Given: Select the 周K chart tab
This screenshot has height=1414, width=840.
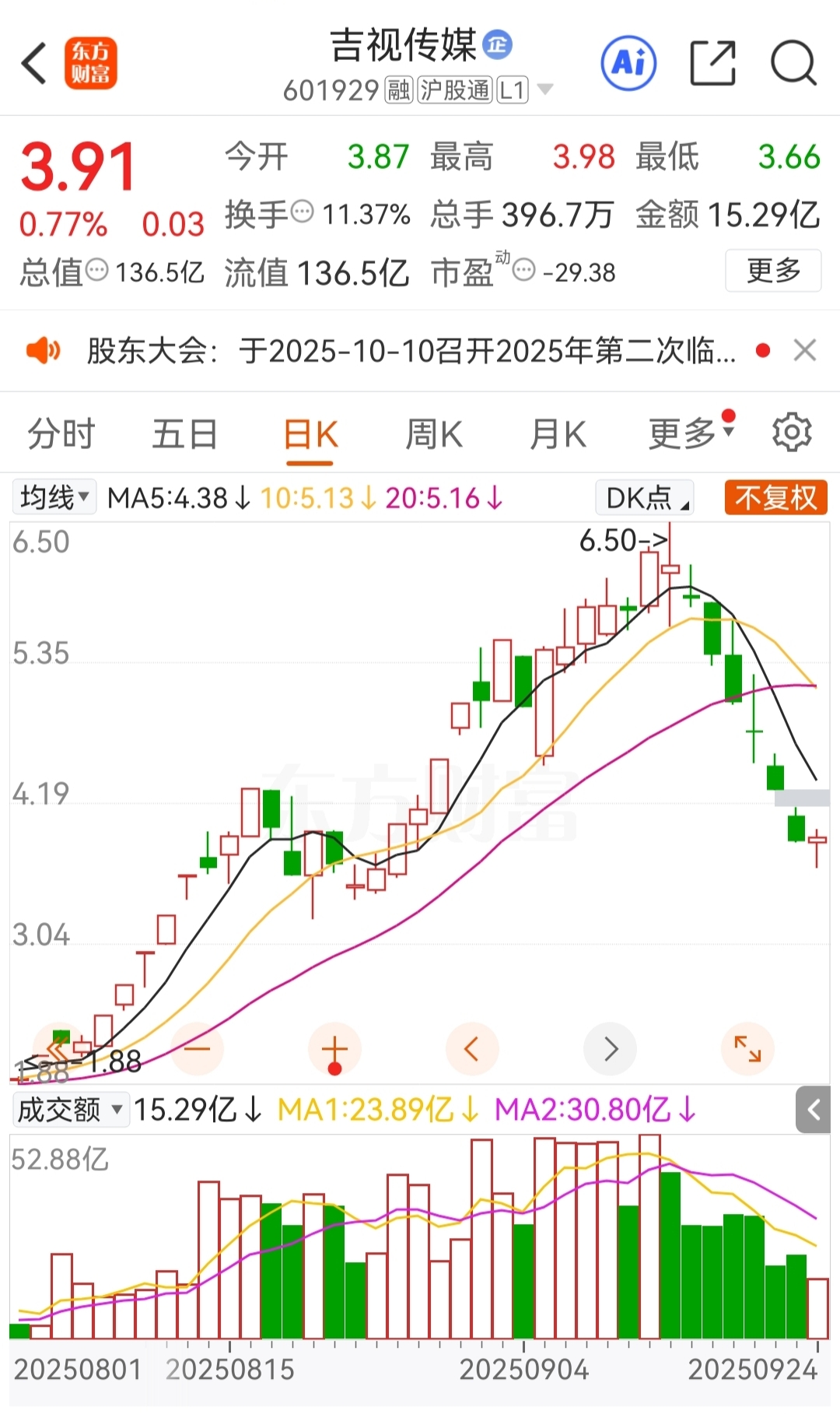Looking at the screenshot, I should click(434, 434).
